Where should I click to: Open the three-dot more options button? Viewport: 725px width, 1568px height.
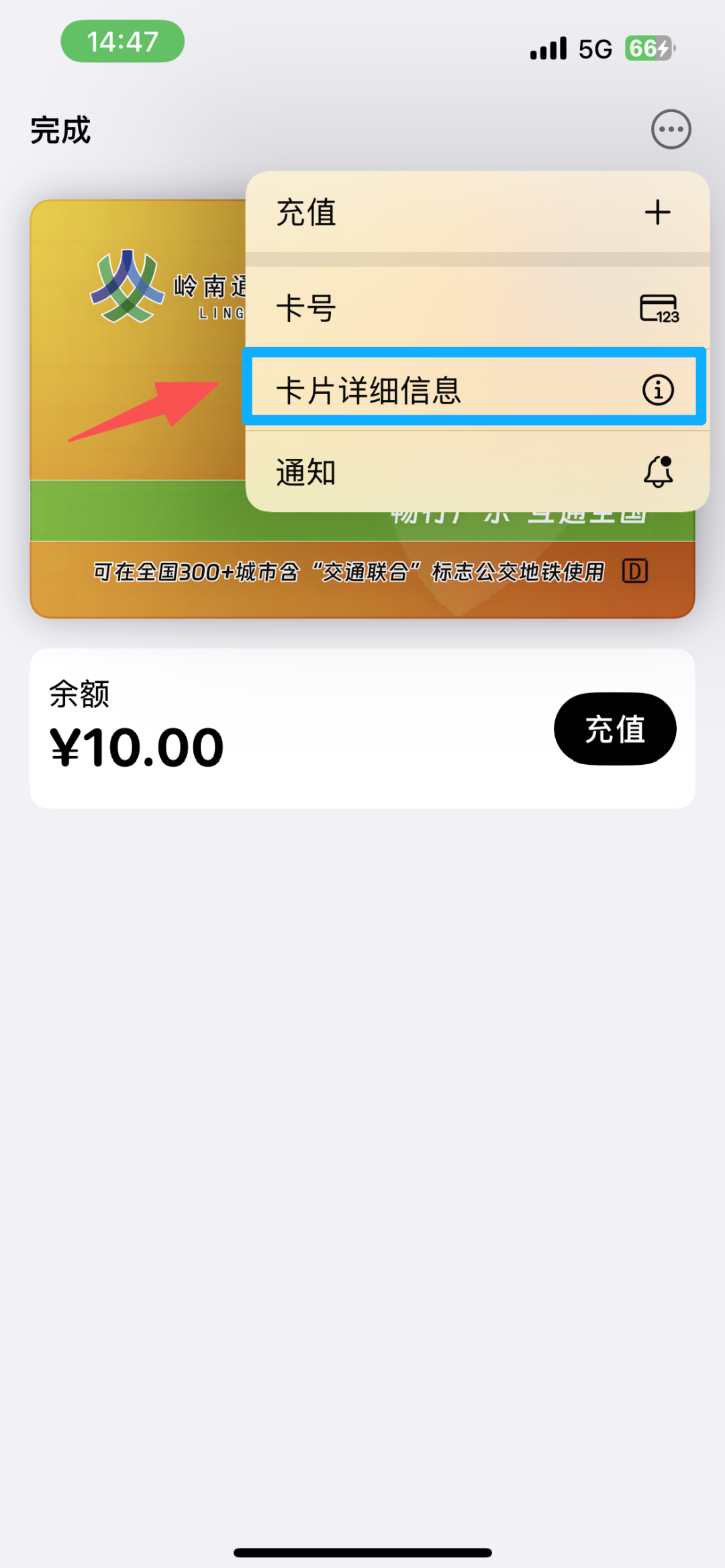click(671, 129)
